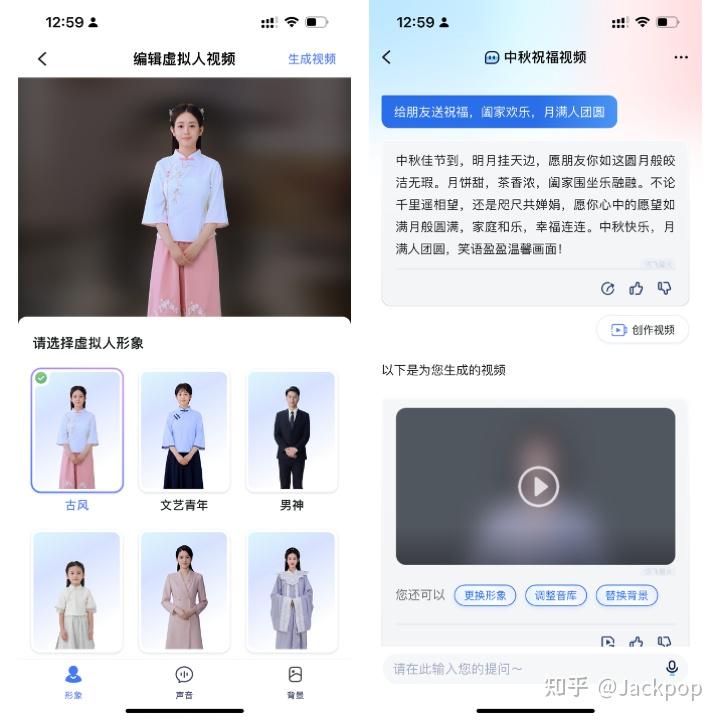Open the overflow menu in 中秋祝福视频
This screenshot has width=720, height=720.
click(x=681, y=58)
